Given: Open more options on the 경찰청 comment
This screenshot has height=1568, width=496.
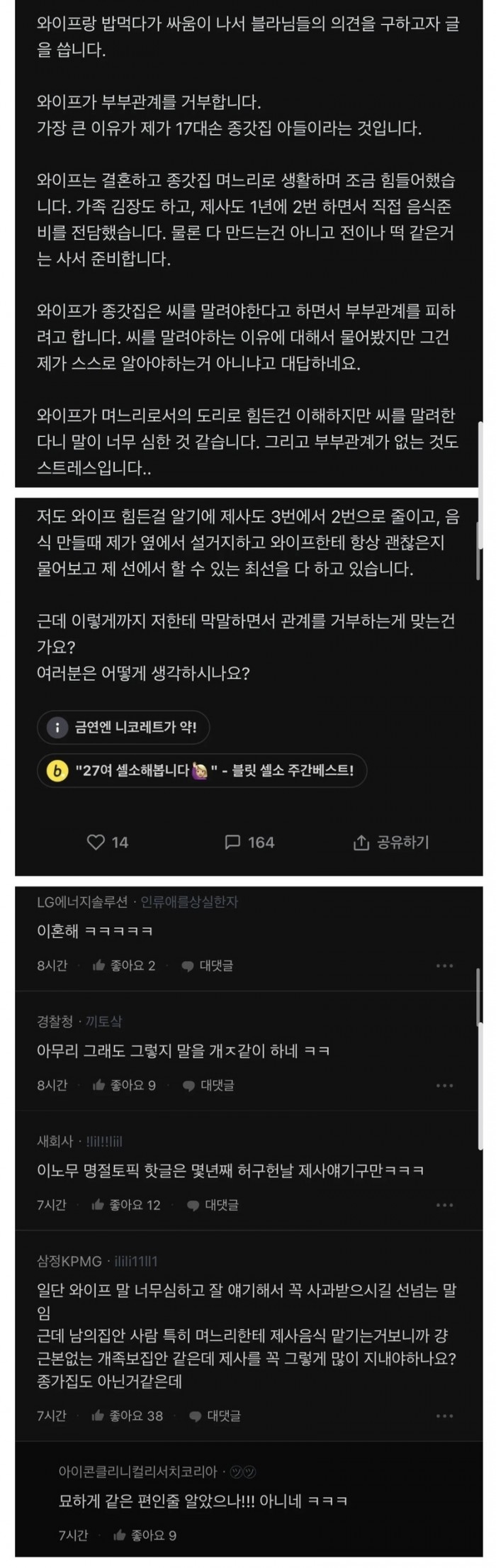Looking at the screenshot, I should click(x=444, y=1085).
